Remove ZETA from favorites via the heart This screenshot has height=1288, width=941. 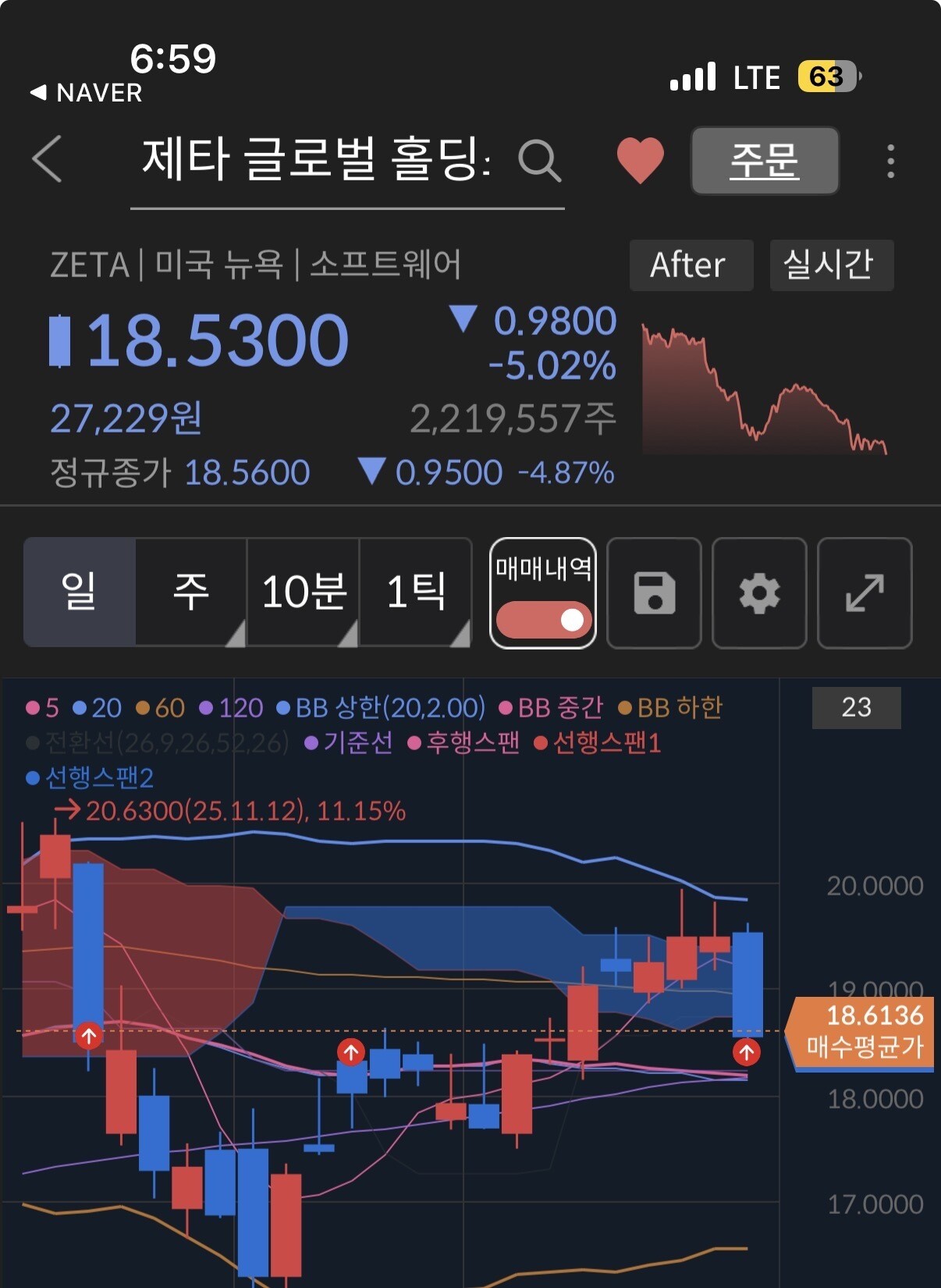(640, 160)
